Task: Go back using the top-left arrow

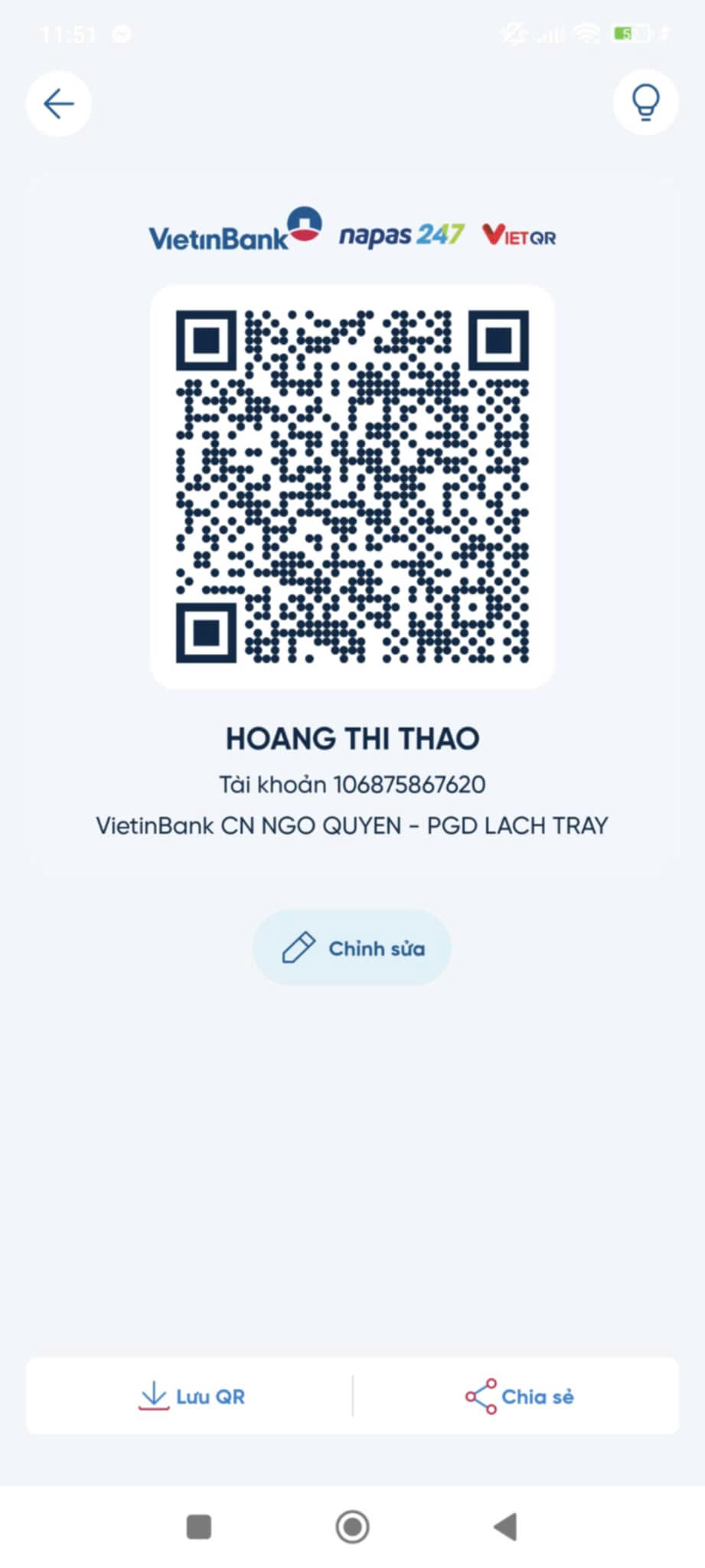Action: pyautogui.click(x=59, y=103)
